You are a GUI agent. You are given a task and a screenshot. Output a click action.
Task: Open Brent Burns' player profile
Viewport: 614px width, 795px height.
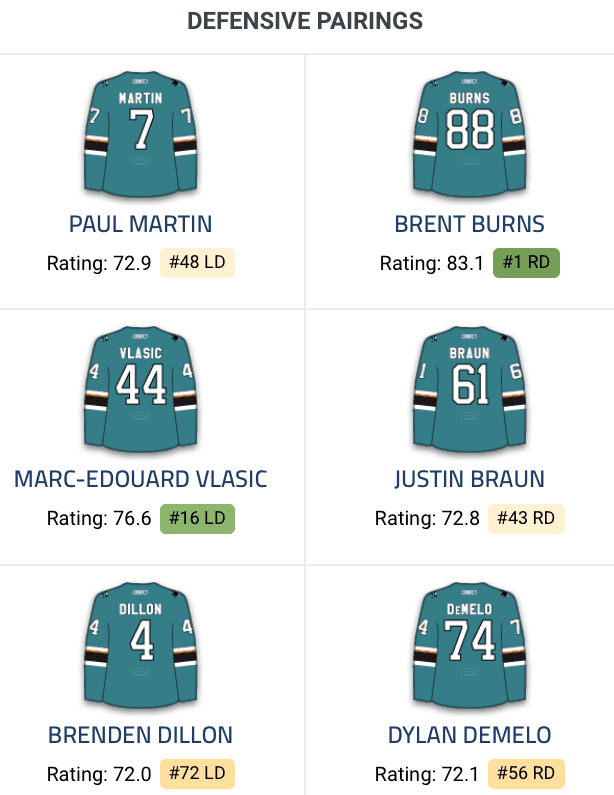point(469,223)
